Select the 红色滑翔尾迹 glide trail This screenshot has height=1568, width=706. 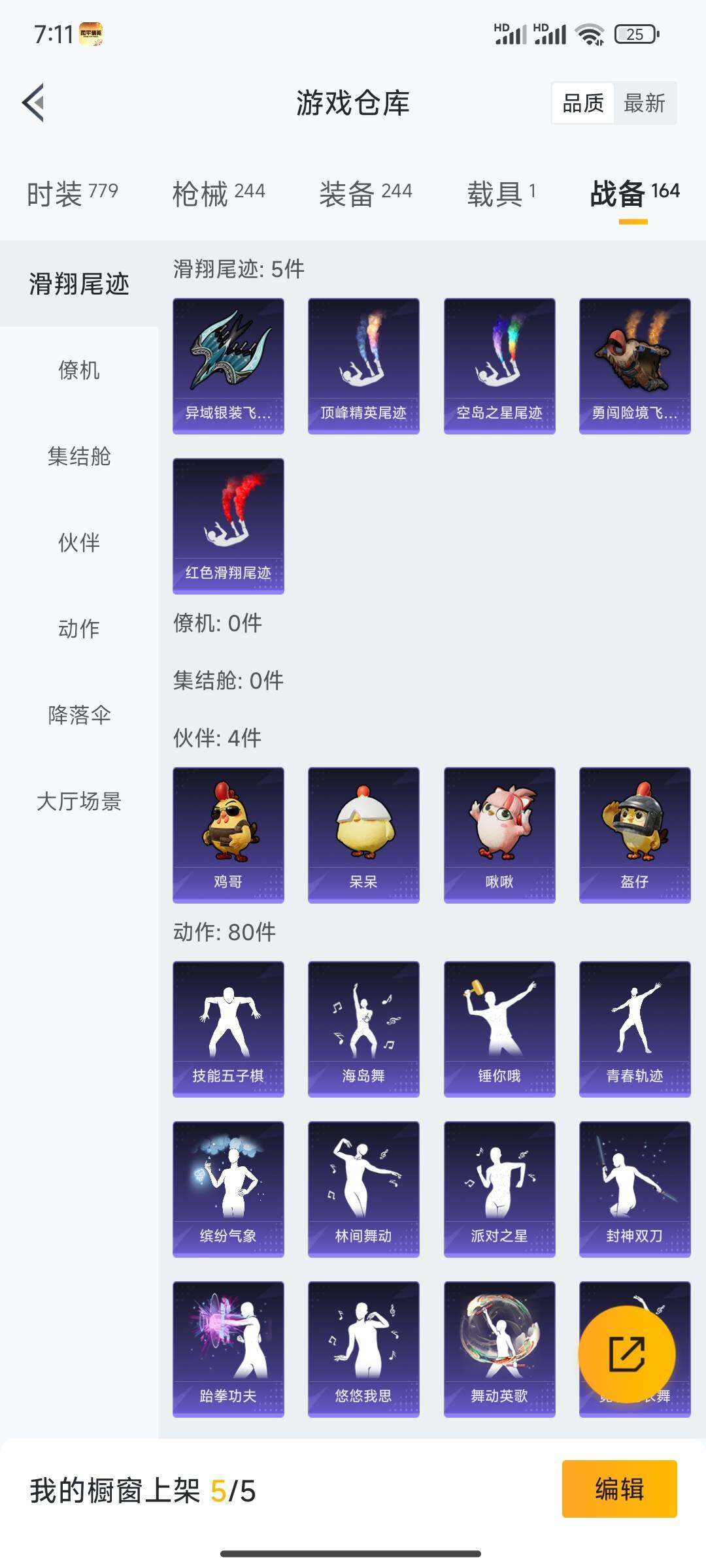227,526
